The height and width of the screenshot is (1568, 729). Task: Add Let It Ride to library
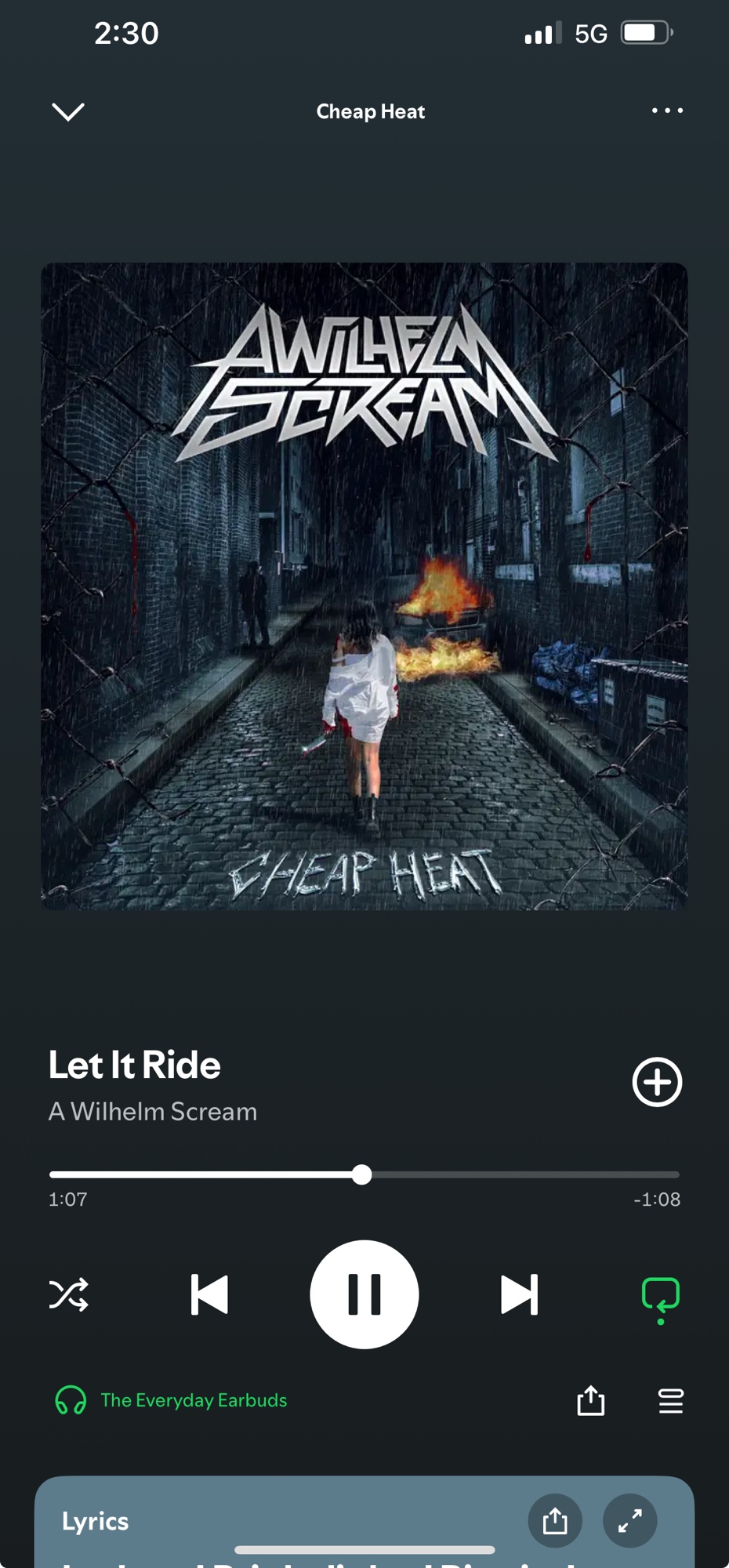[x=657, y=1082]
